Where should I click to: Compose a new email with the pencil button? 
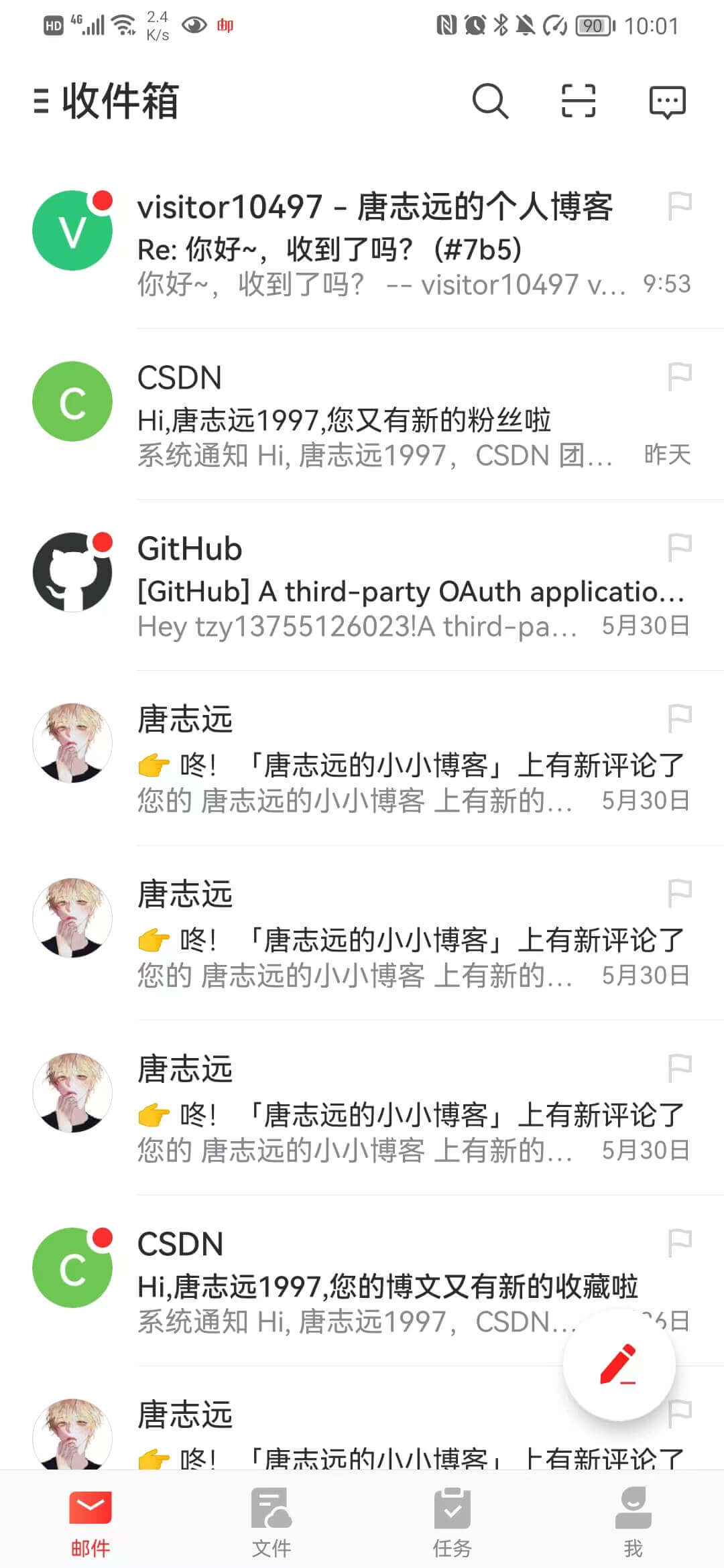(619, 1364)
